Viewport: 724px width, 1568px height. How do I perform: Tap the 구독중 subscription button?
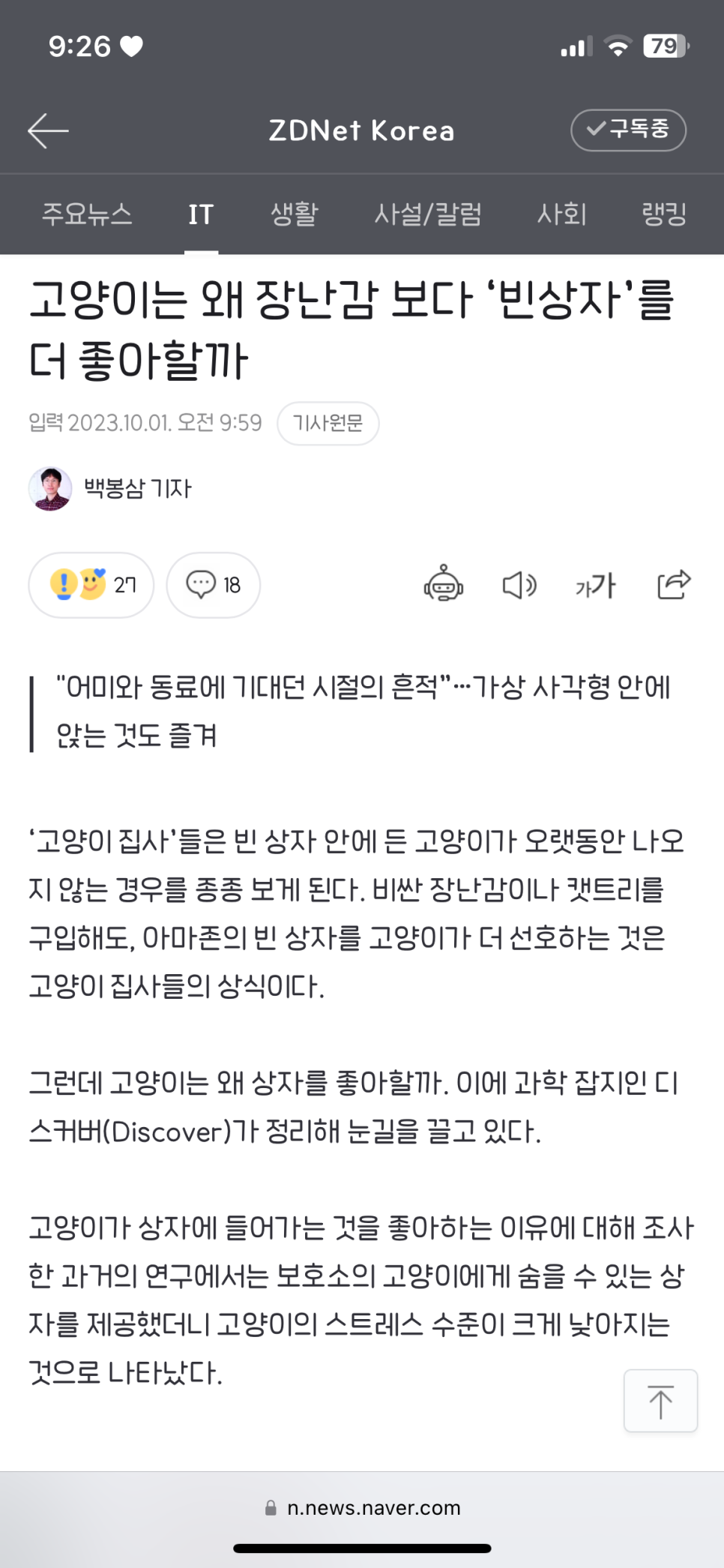point(628,130)
